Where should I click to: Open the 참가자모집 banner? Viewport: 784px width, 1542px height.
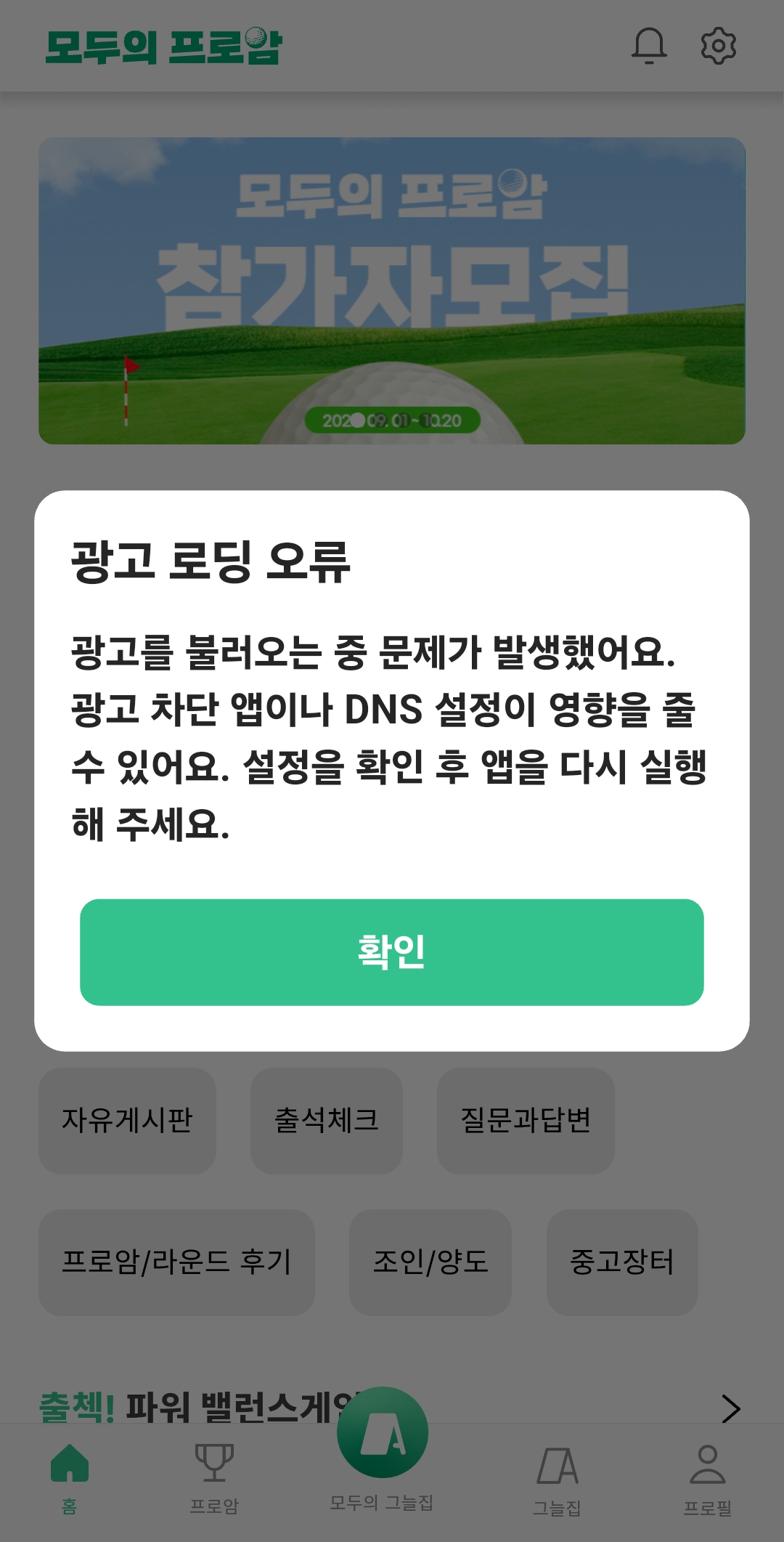391,291
